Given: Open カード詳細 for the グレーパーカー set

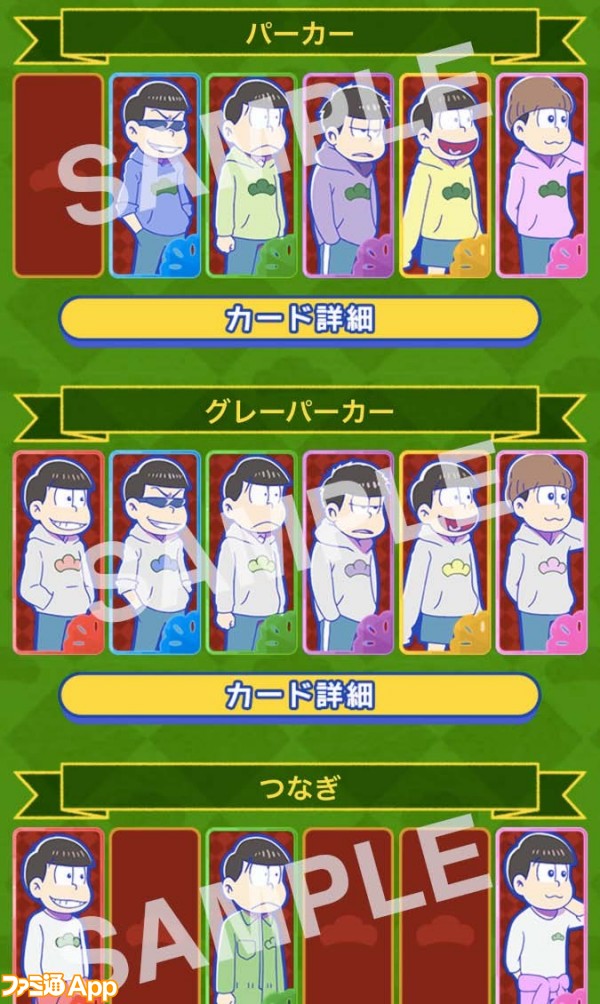Looking at the screenshot, I should [x=299, y=695].
